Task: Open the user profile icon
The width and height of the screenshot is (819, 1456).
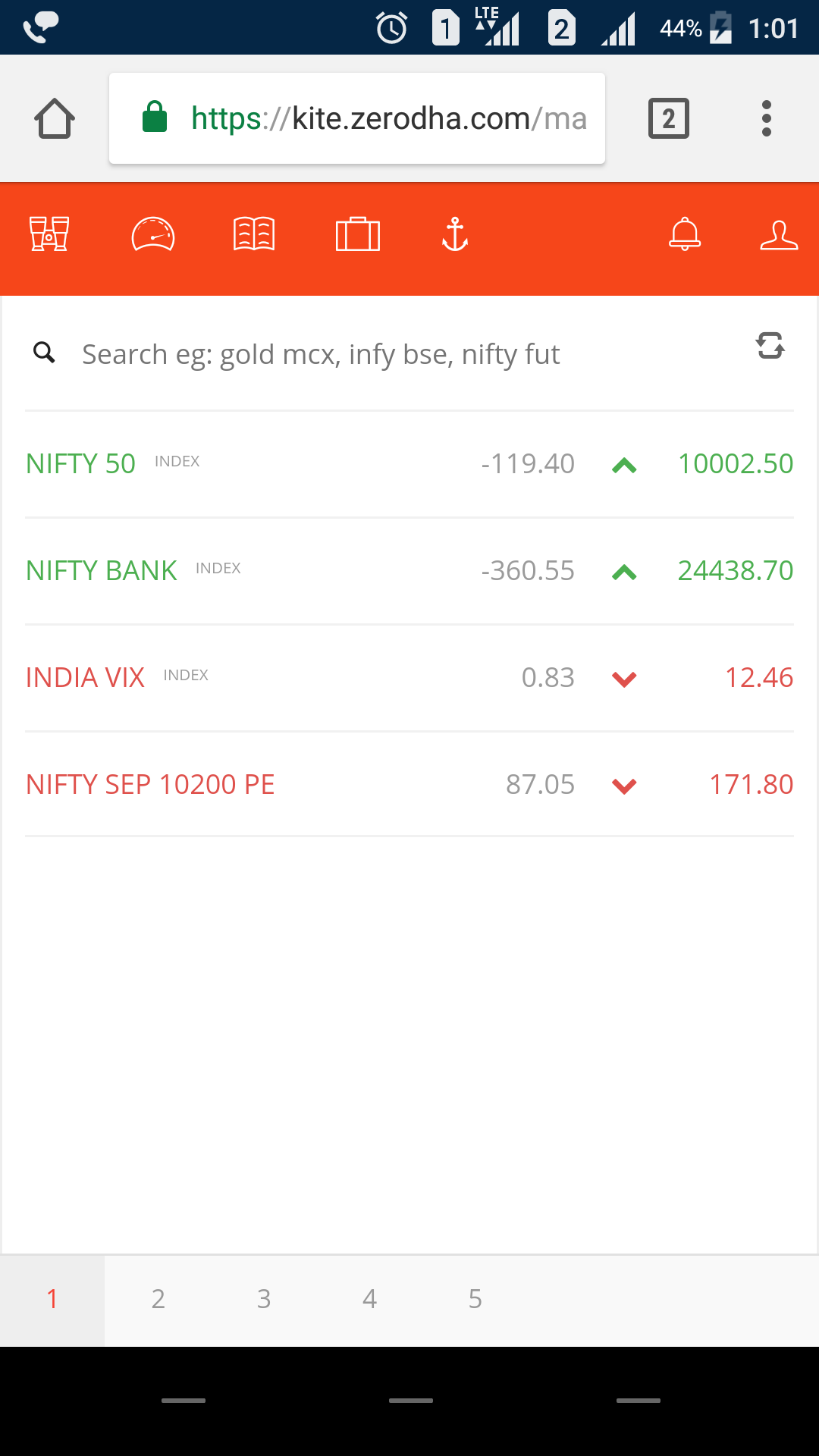Action: (779, 235)
